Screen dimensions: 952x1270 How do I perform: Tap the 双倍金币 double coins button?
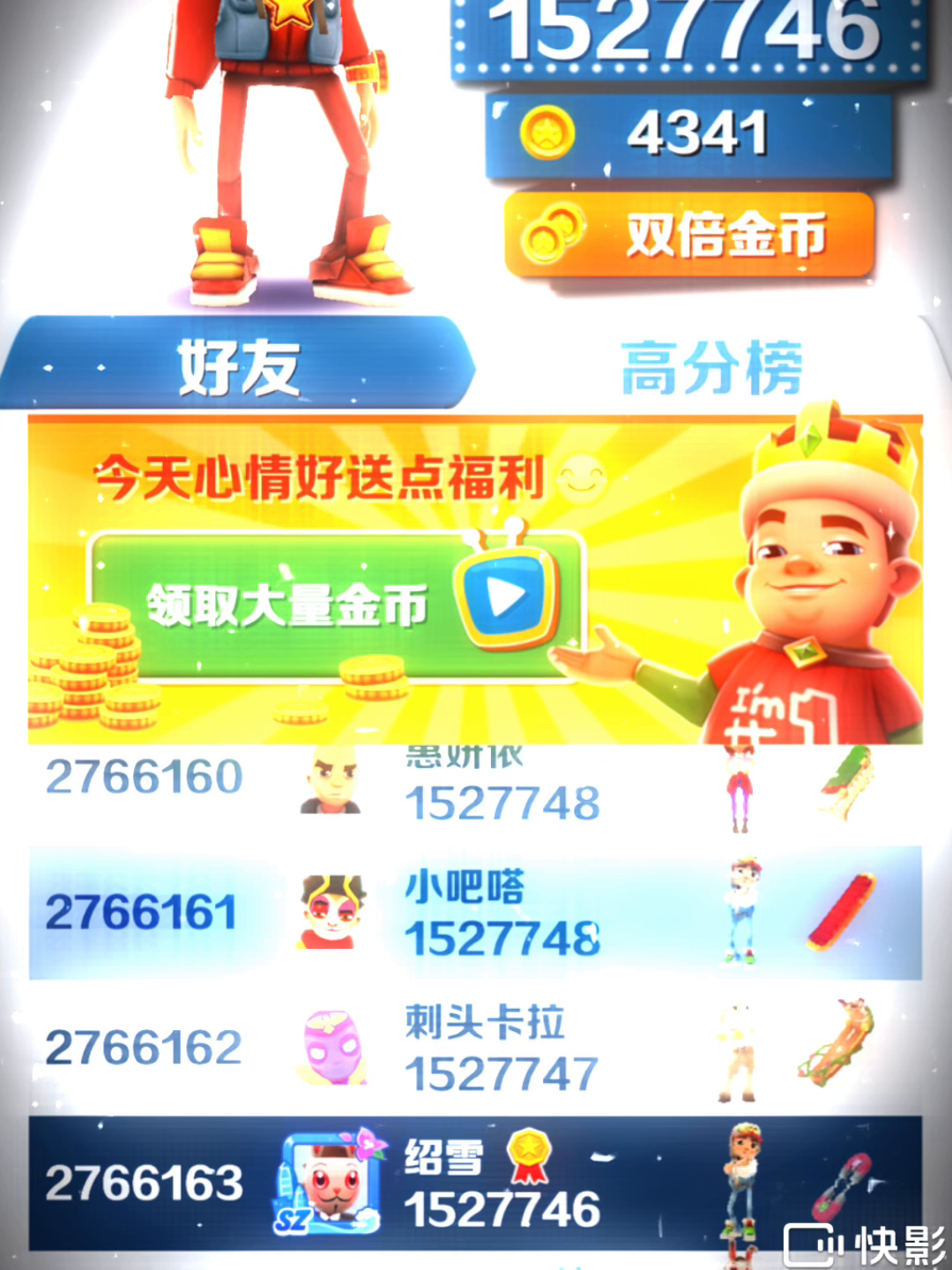point(689,235)
